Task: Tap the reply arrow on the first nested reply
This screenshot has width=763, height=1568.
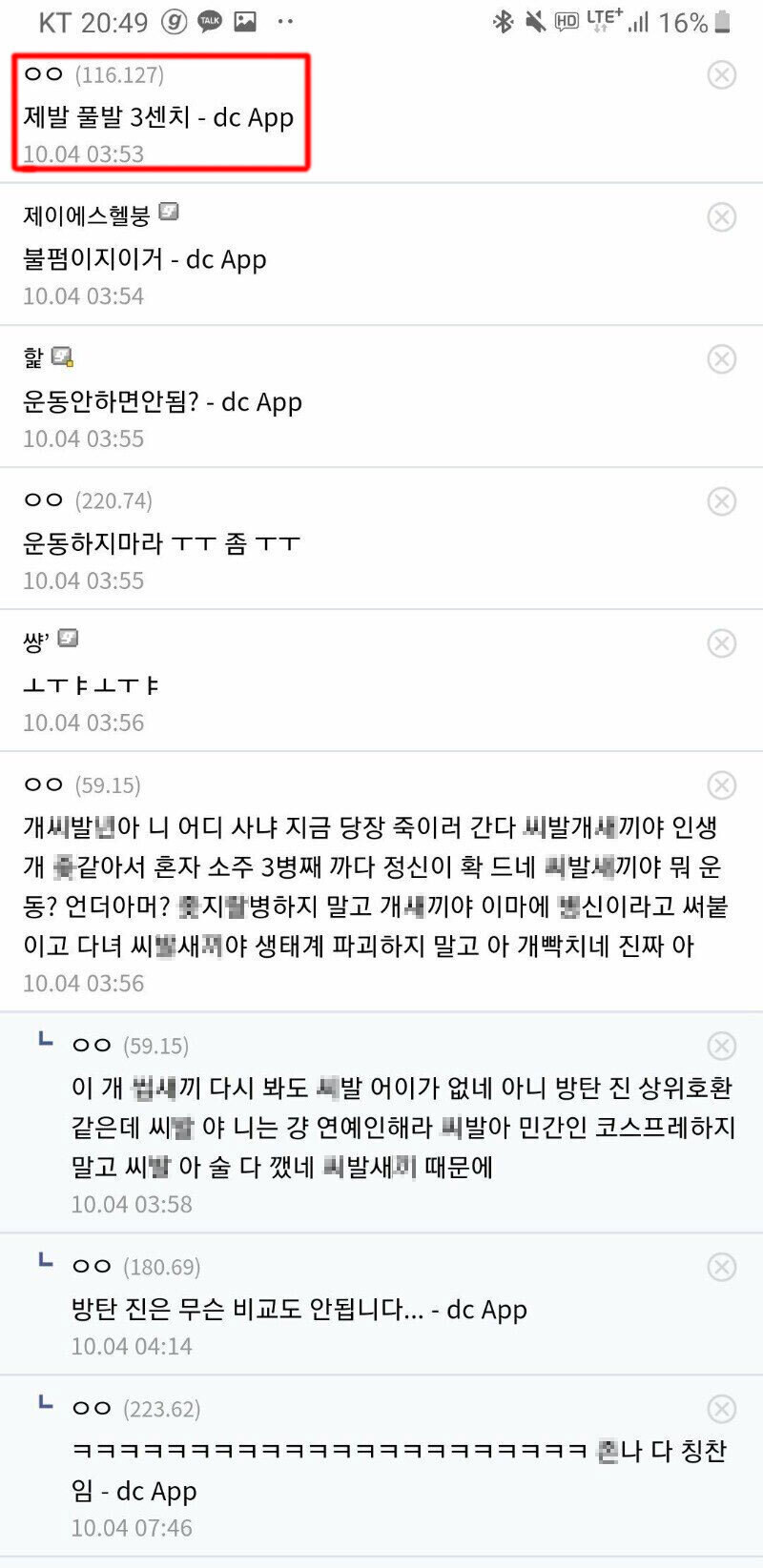Action: pos(43,1042)
